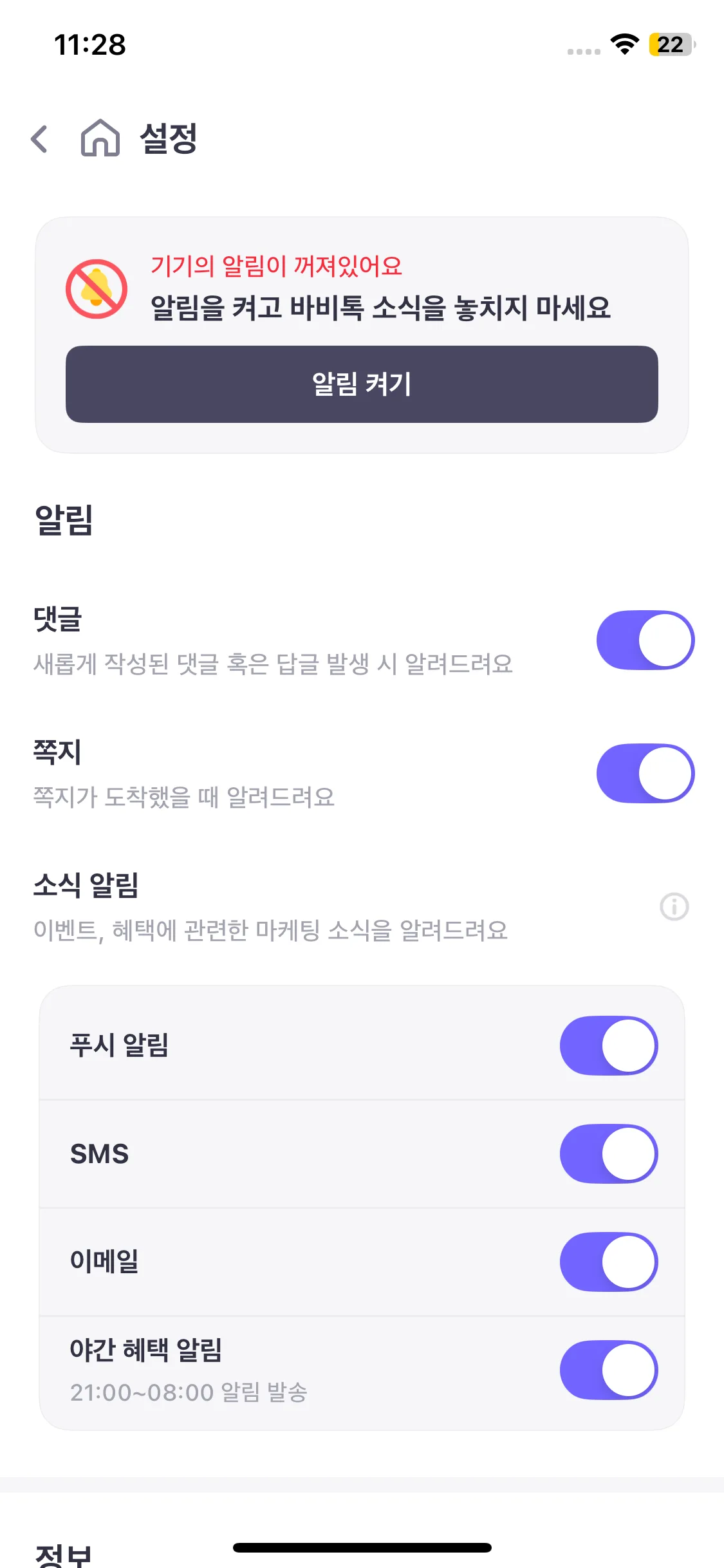Disable the 쪽지 notification switch
The image size is (724, 1568).
[645, 774]
